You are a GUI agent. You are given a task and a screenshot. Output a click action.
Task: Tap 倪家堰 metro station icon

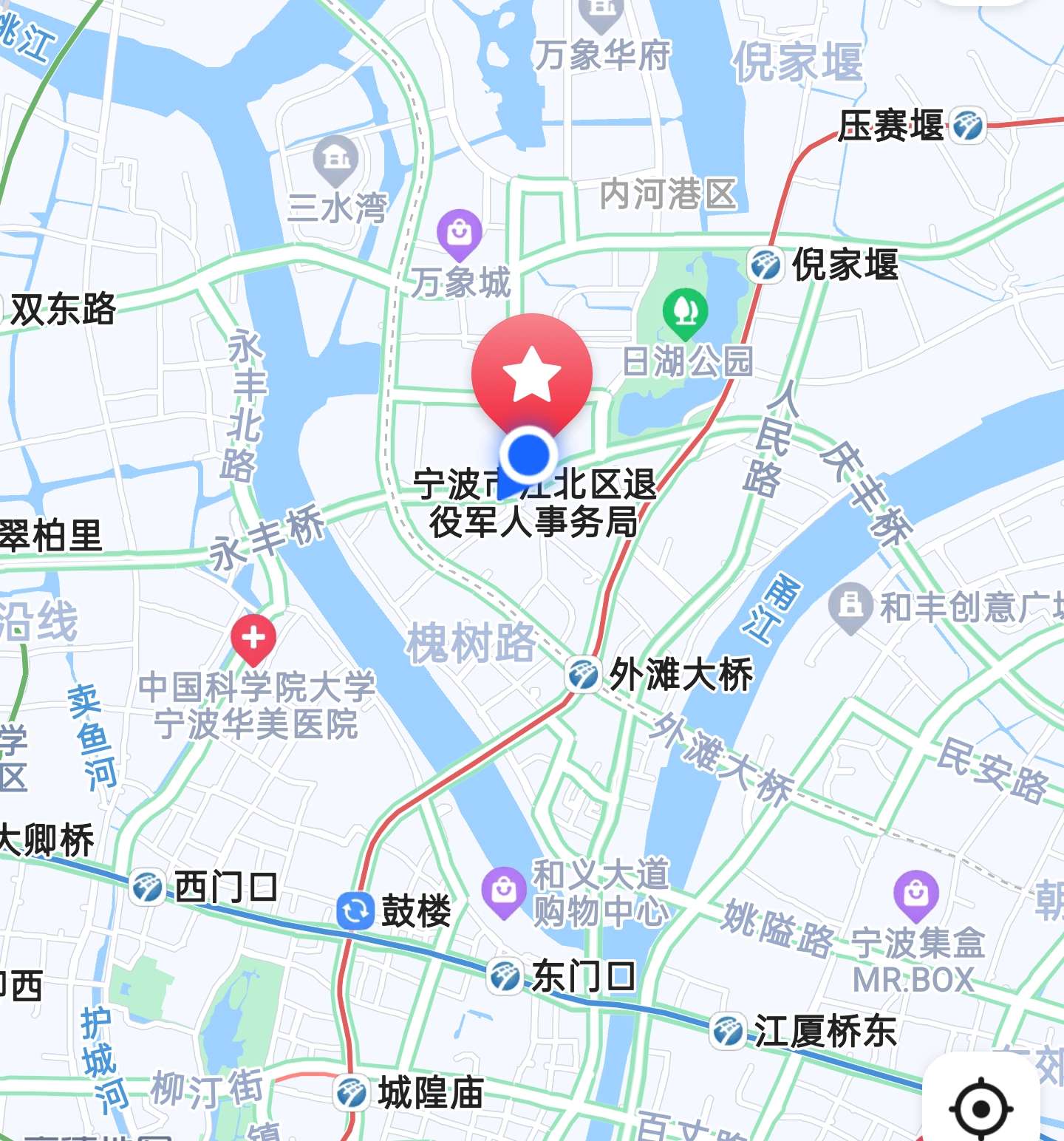(x=765, y=265)
